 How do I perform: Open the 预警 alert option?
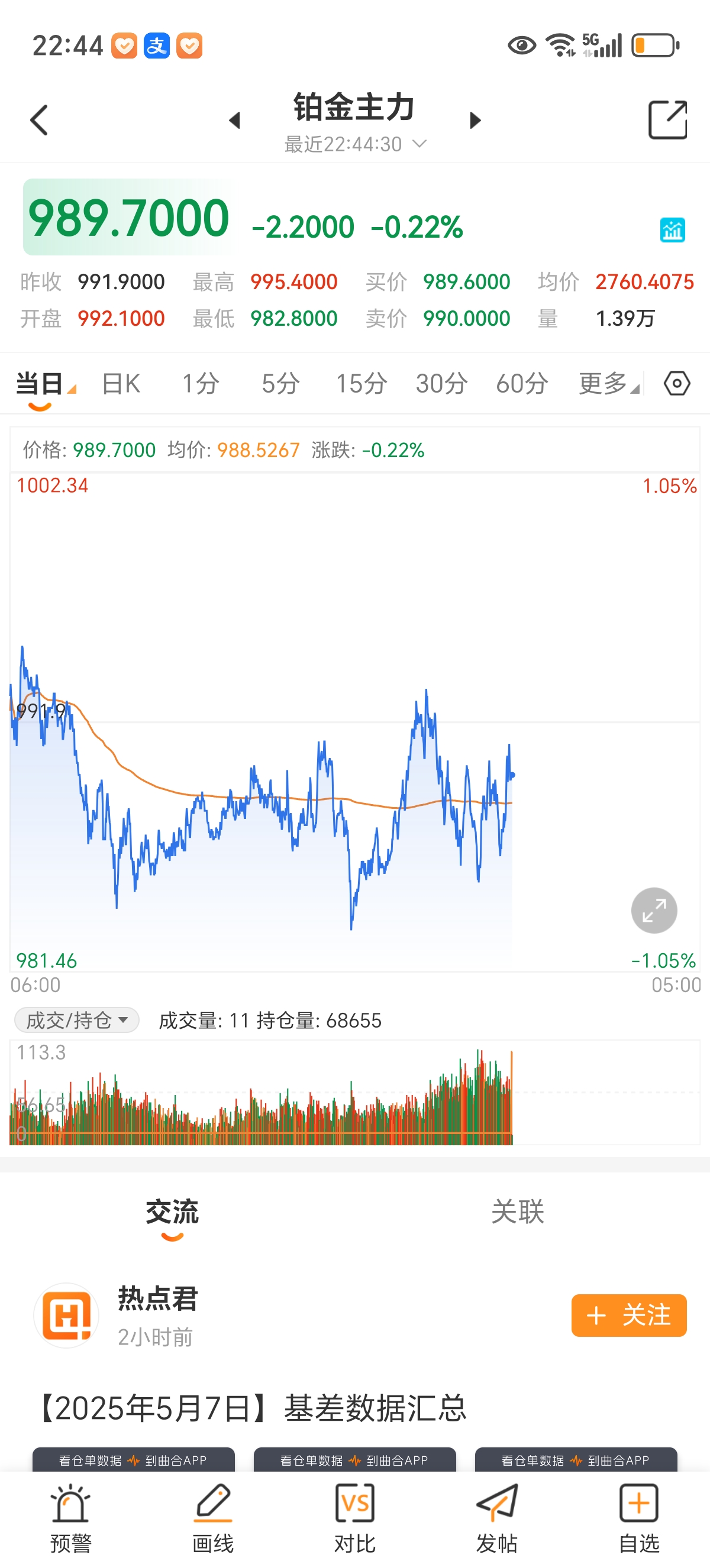click(70, 1519)
